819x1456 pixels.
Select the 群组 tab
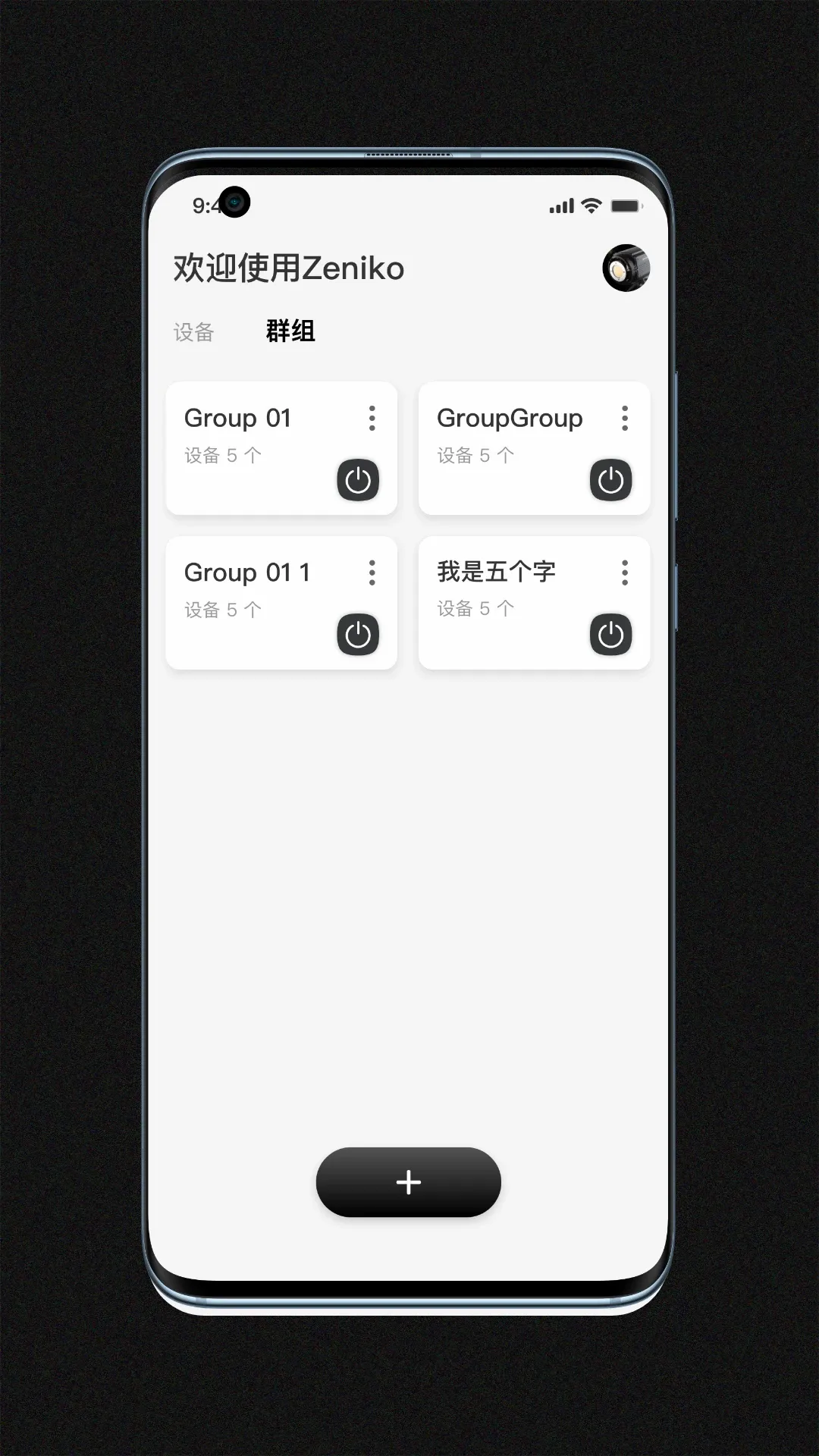click(290, 331)
